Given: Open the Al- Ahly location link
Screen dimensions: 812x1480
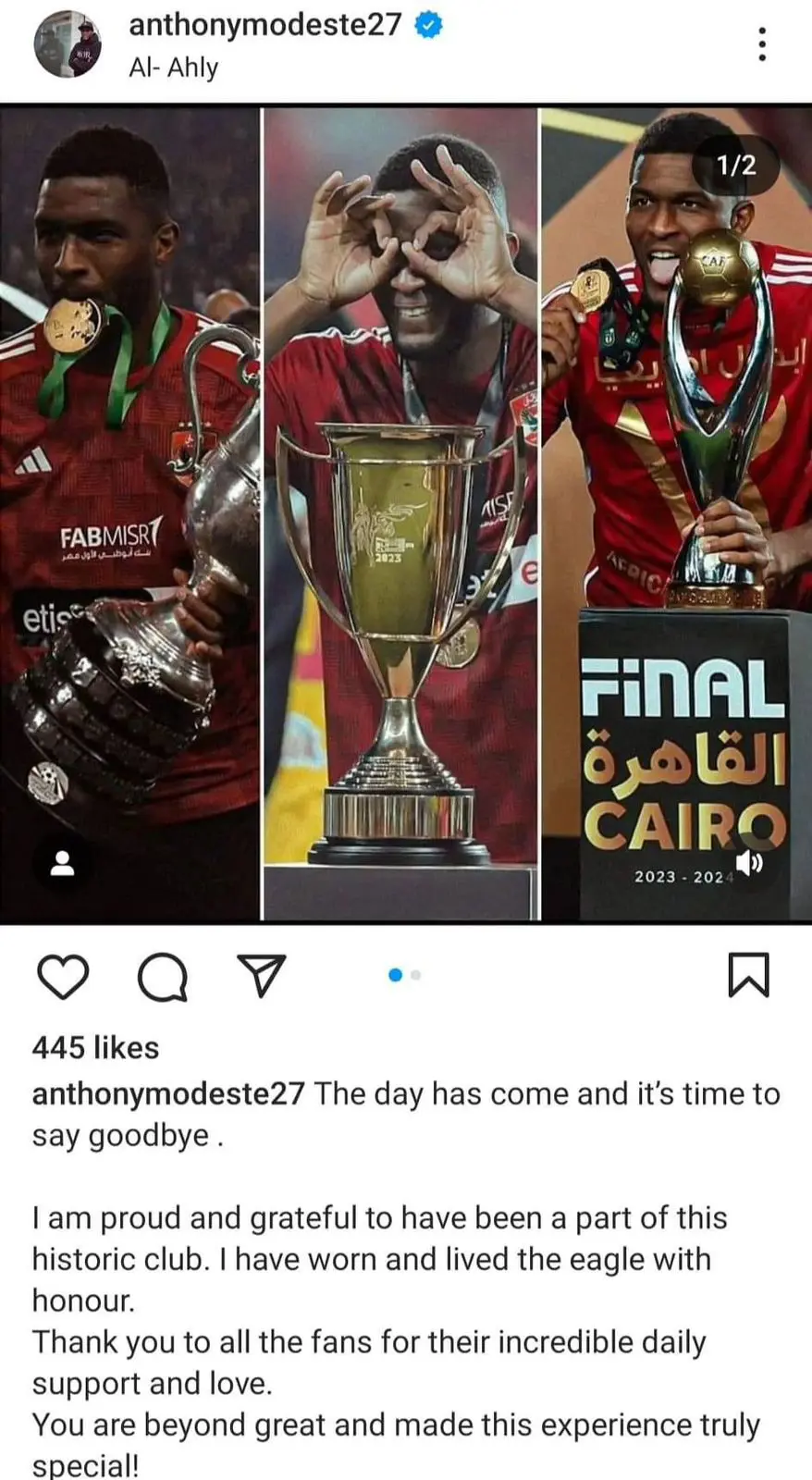Looking at the screenshot, I should click(174, 68).
